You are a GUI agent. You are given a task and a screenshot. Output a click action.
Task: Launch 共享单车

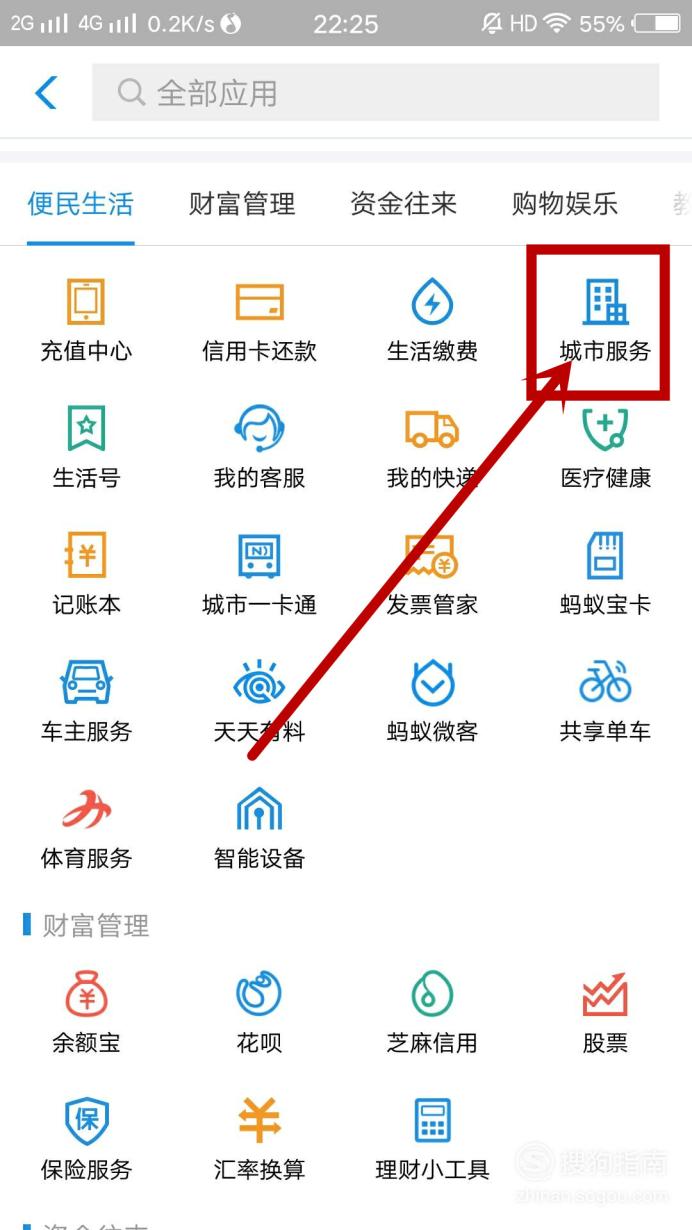point(605,701)
